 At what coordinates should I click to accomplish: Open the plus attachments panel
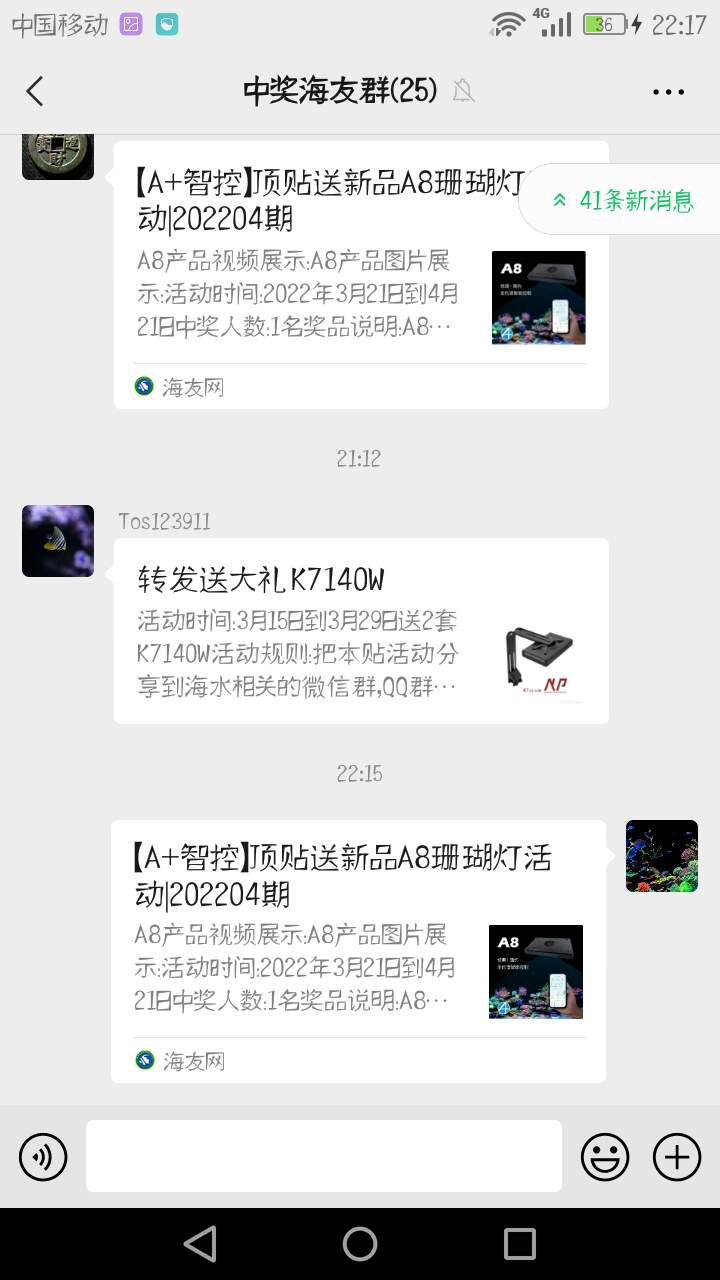coord(677,1157)
